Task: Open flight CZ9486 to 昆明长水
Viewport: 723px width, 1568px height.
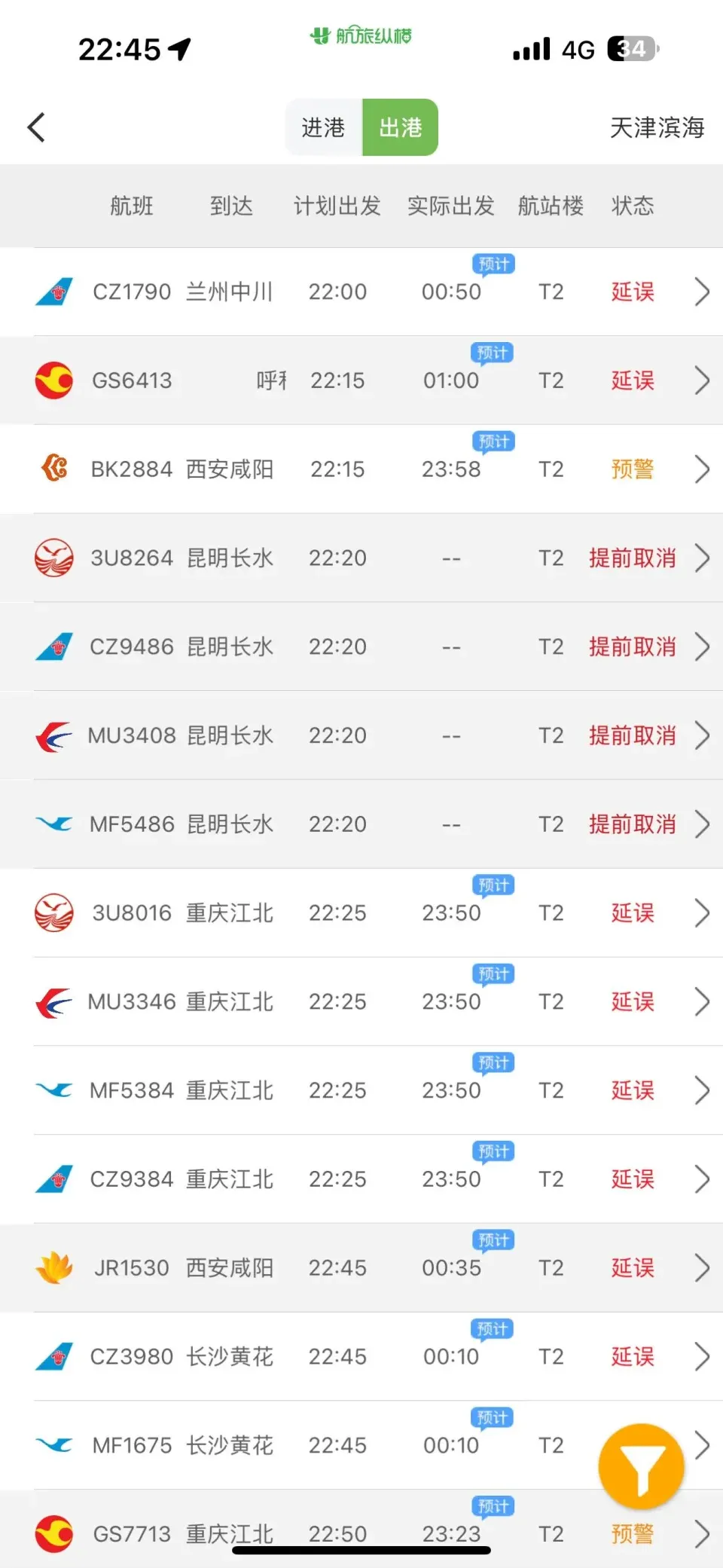Action: coord(361,647)
